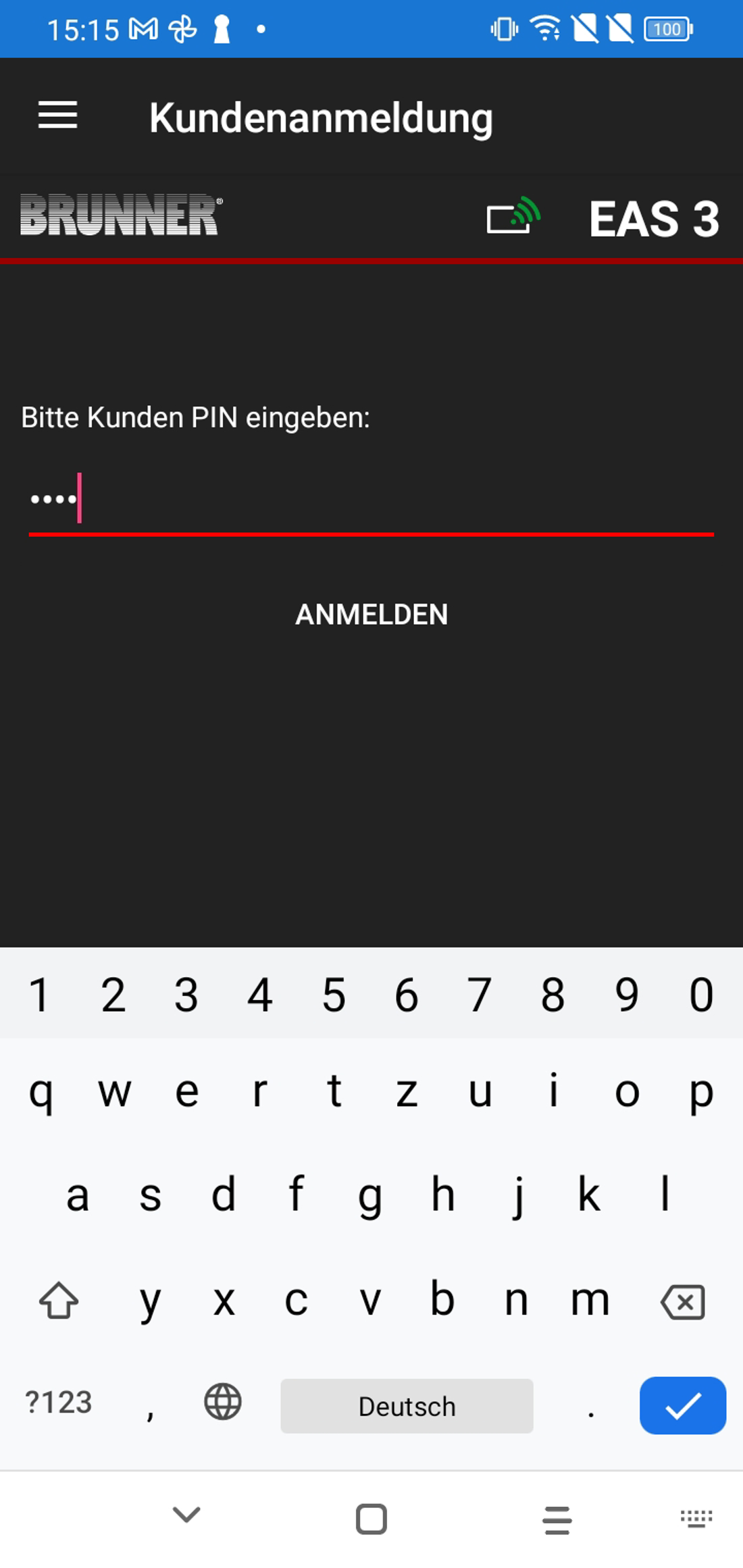Focus the Kunden PIN input field

coord(371,500)
